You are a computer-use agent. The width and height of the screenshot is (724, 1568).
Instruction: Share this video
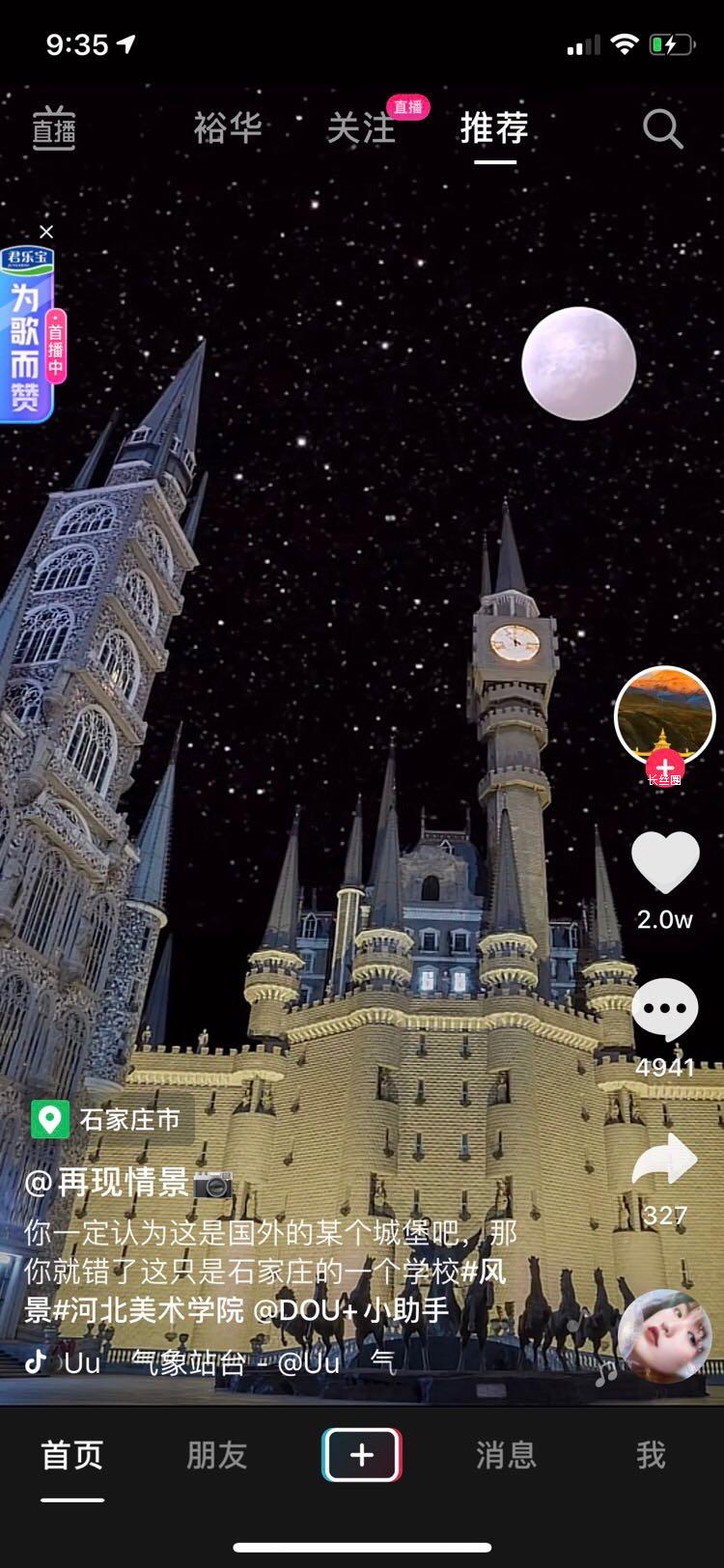pos(665,1159)
